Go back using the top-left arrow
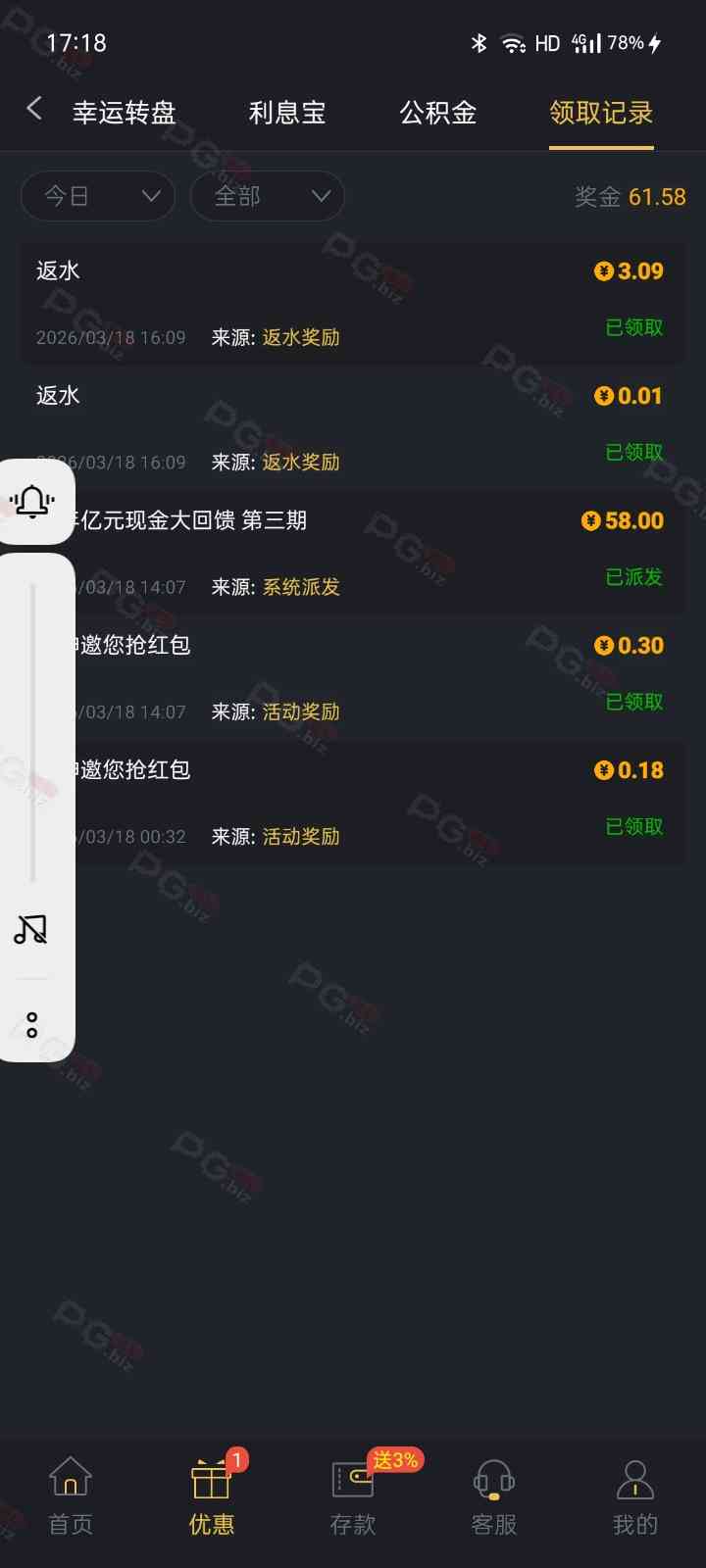The height and width of the screenshot is (1568, 706). coord(34,109)
